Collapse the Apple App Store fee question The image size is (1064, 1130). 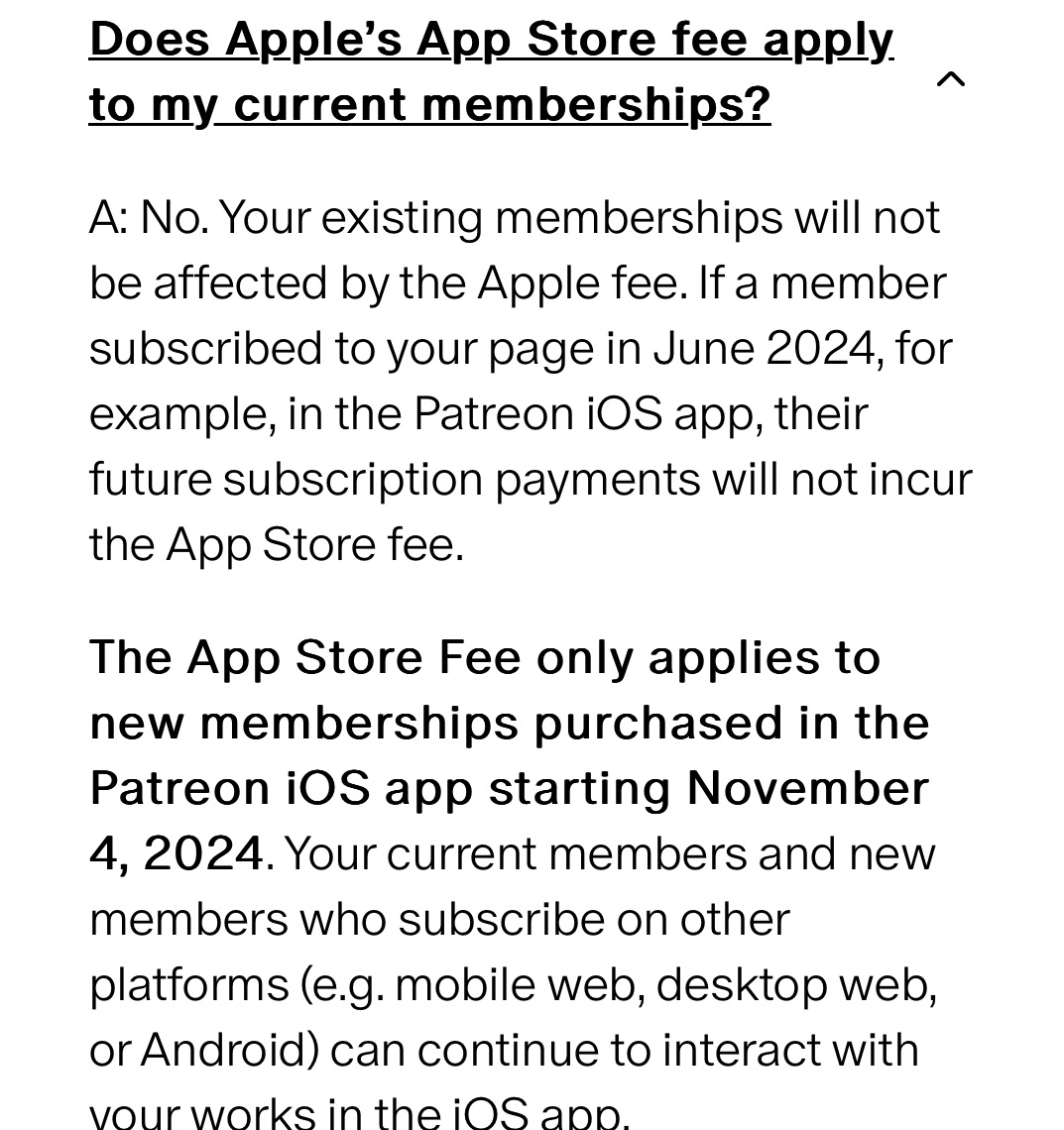(491, 72)
